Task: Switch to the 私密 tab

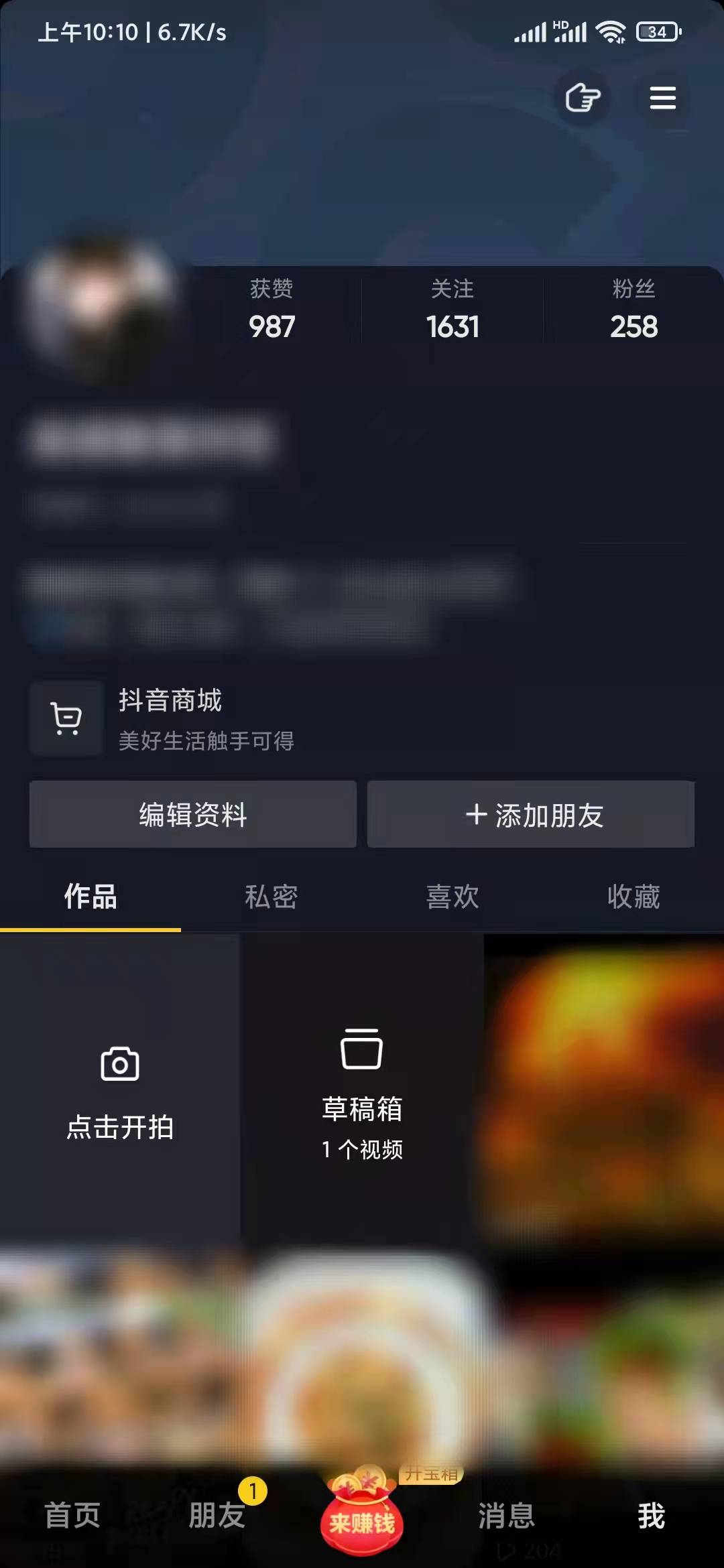Action: click(x=271, y=897)
